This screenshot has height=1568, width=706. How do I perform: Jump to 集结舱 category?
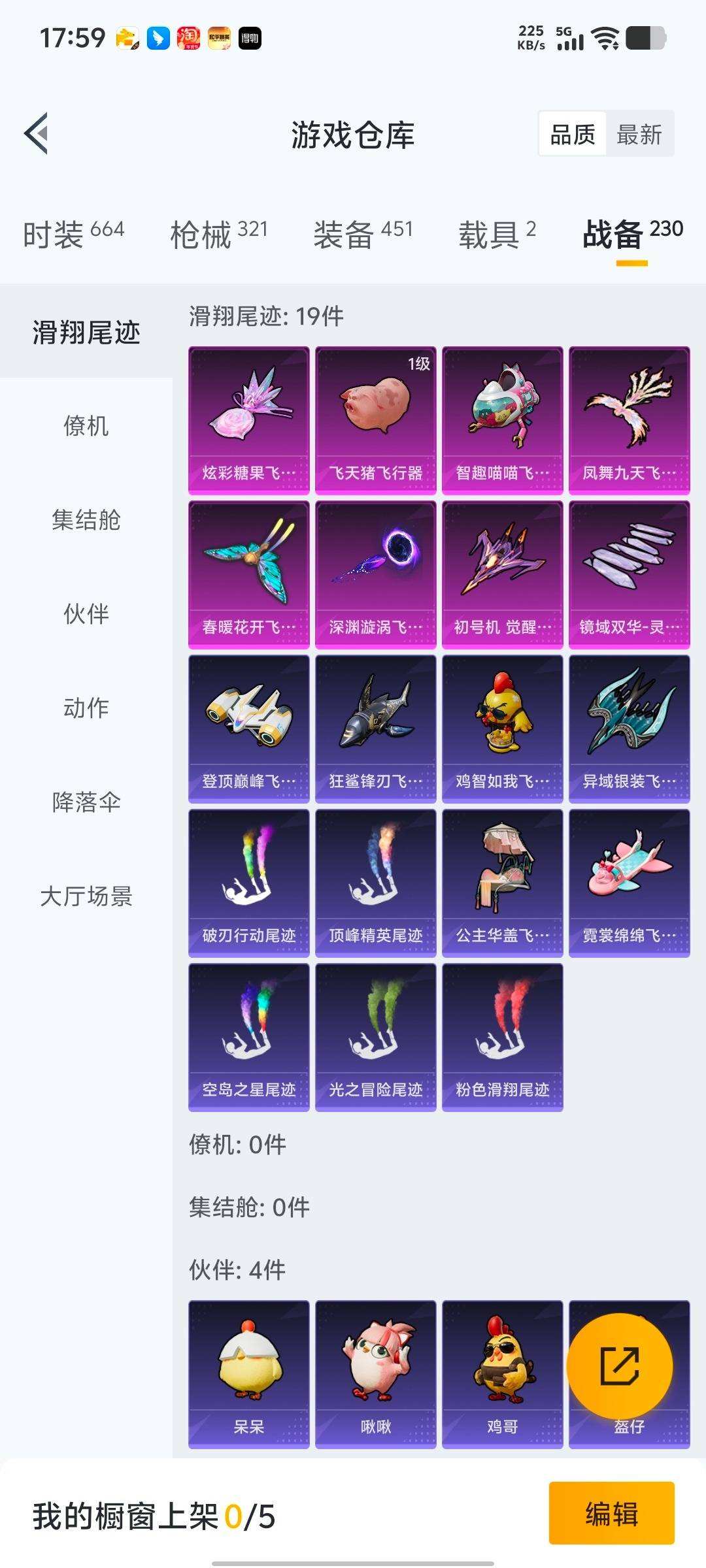point(86,520)
